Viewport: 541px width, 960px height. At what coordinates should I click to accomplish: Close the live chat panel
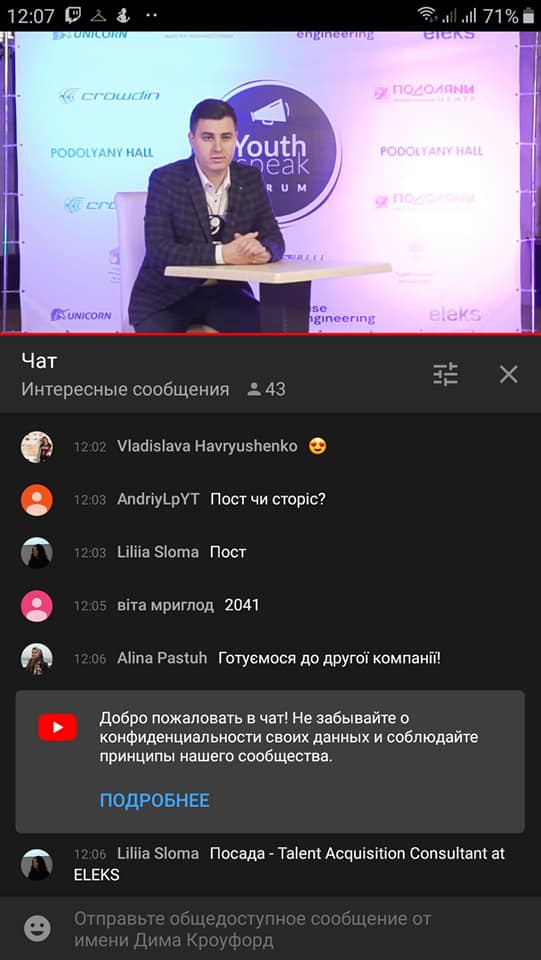509,374
